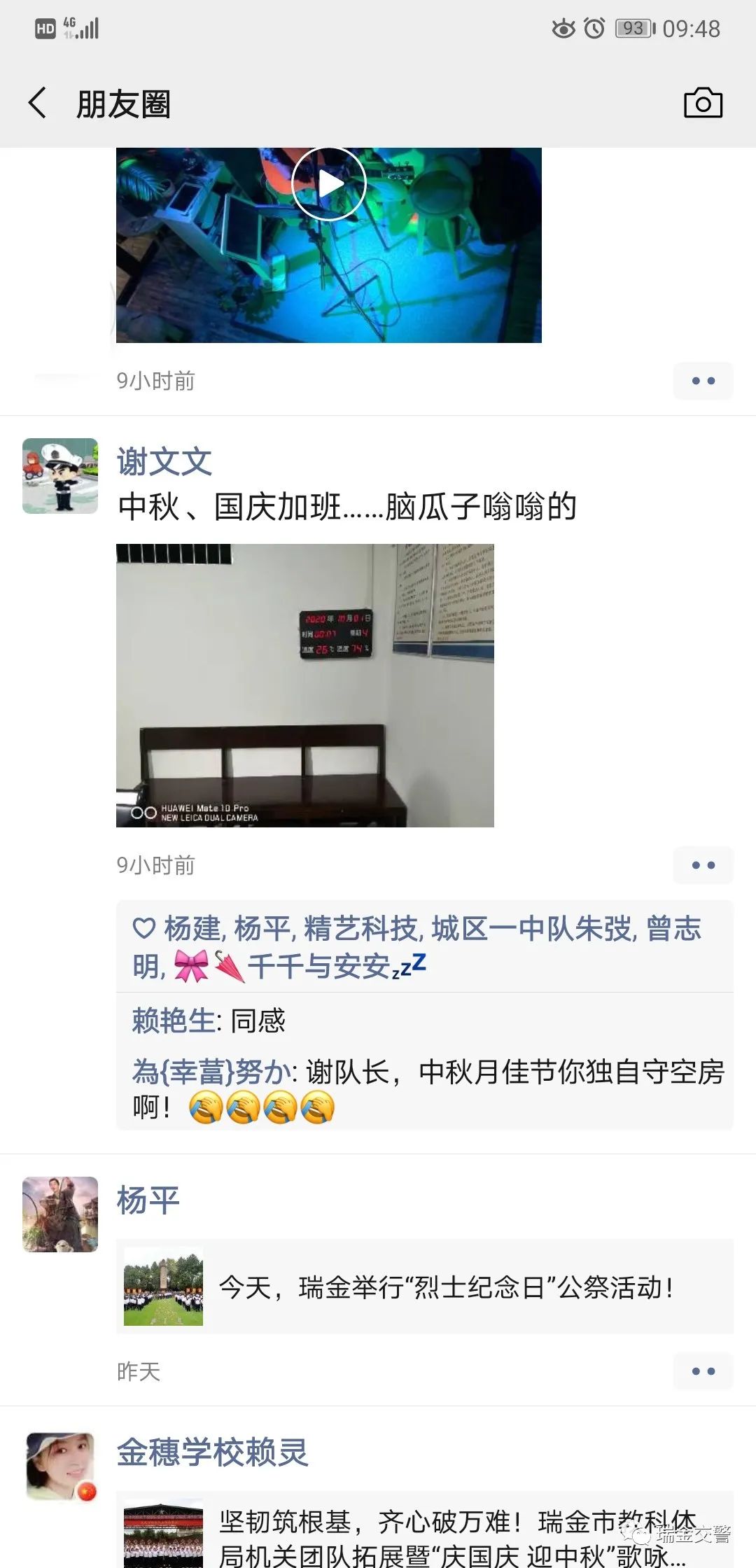Go back from the 朋友圈 screen

coord(38,104)
